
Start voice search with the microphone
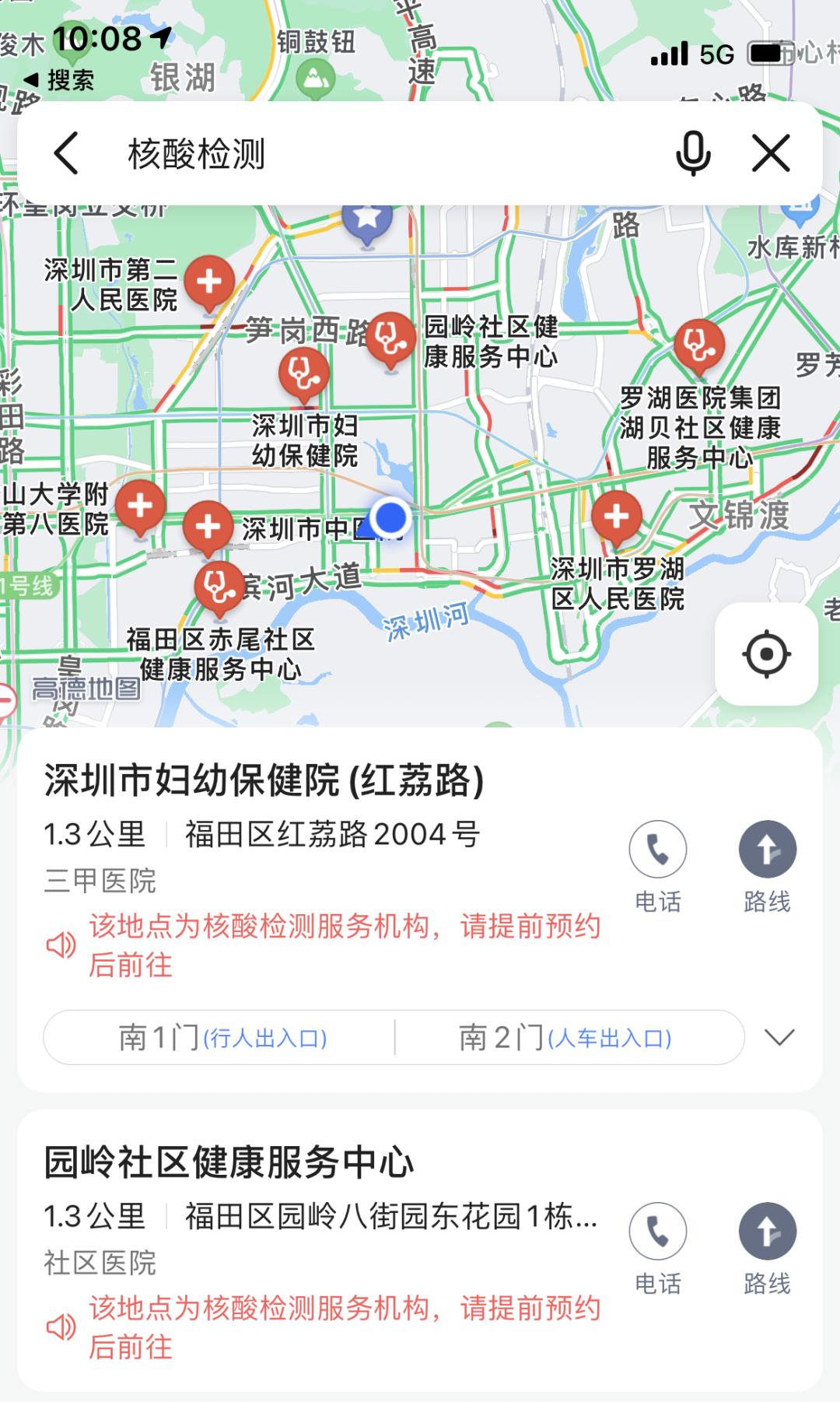(x=692, y=153)
